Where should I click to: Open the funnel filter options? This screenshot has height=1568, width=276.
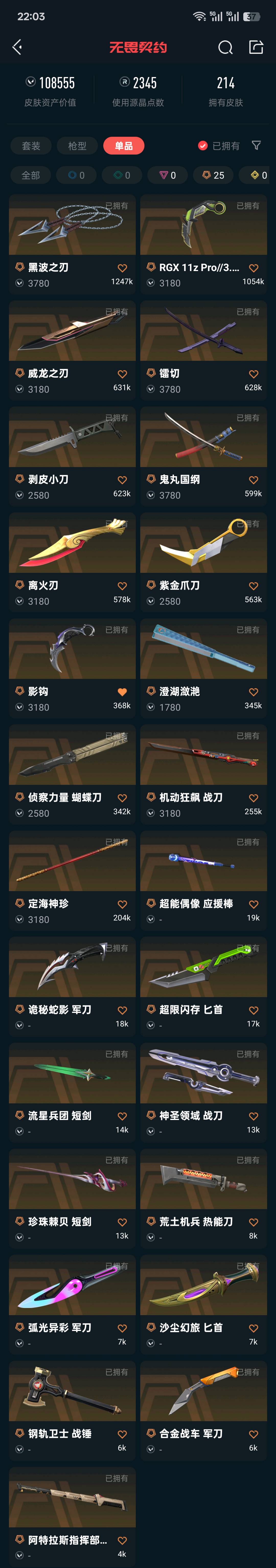pos(256,145)
